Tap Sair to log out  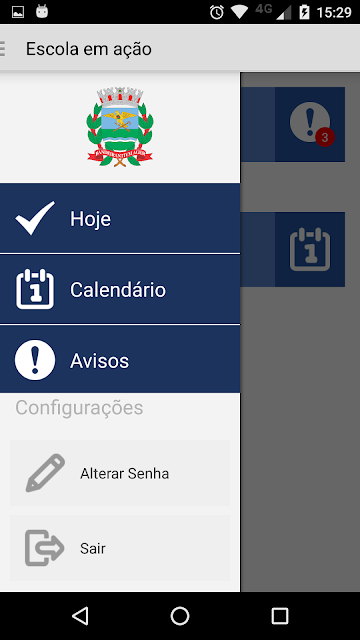click(x=120, y=548)
